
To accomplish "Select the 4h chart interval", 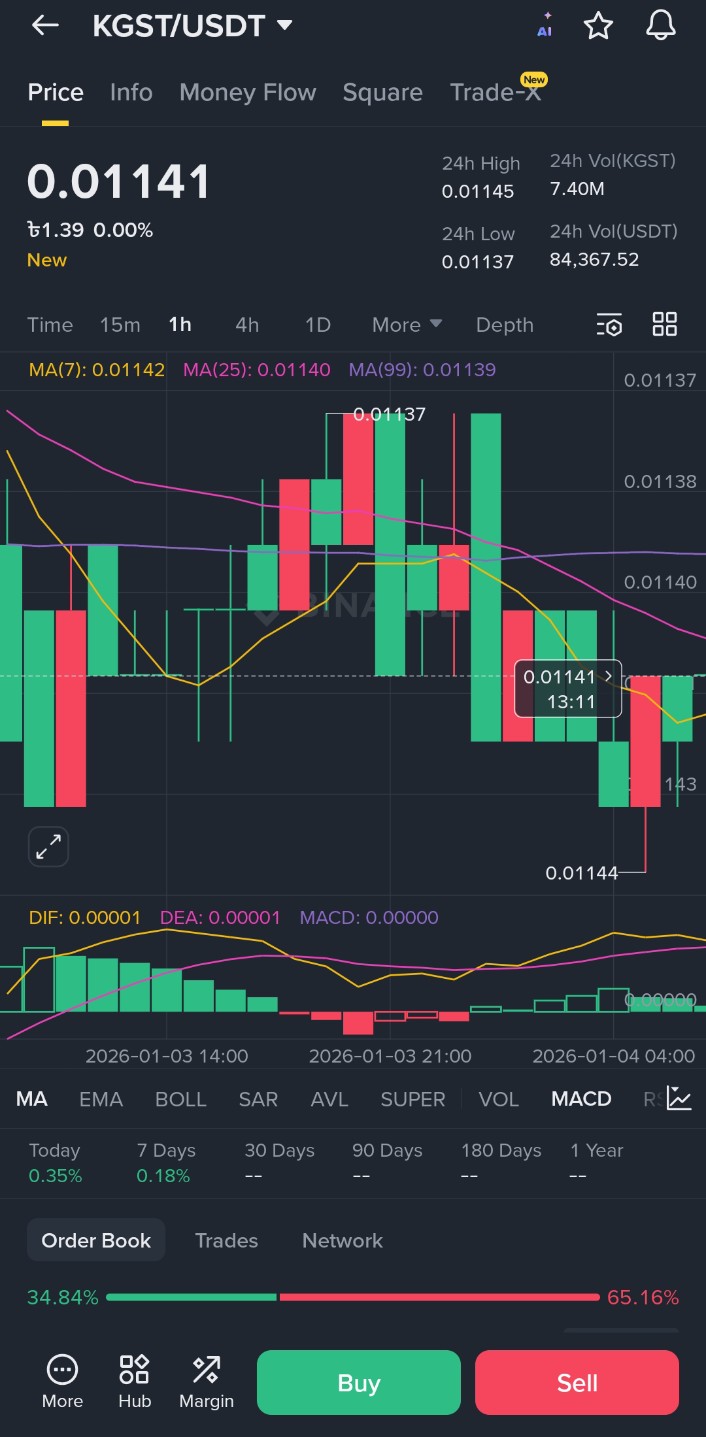I will click(247, 325).
